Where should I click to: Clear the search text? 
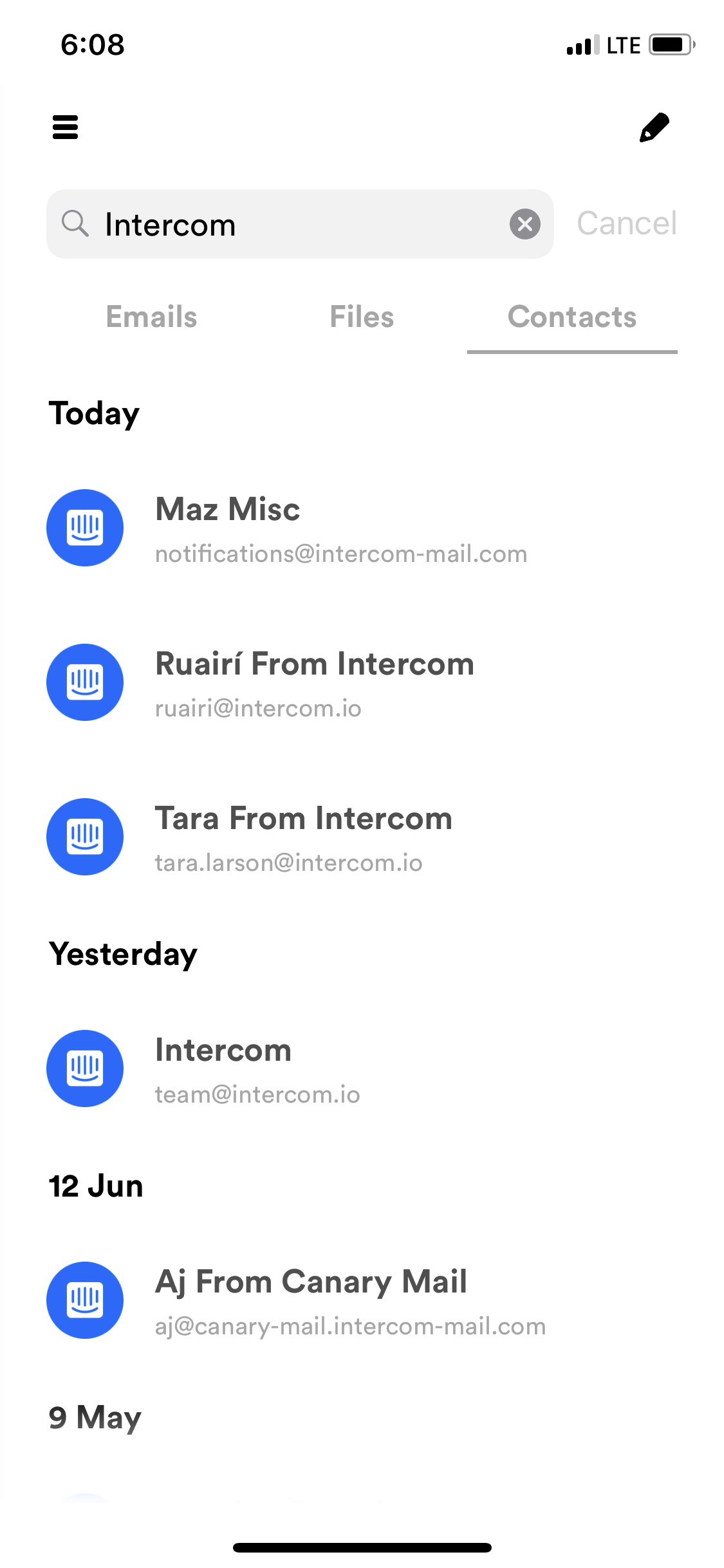pos(524,225)
